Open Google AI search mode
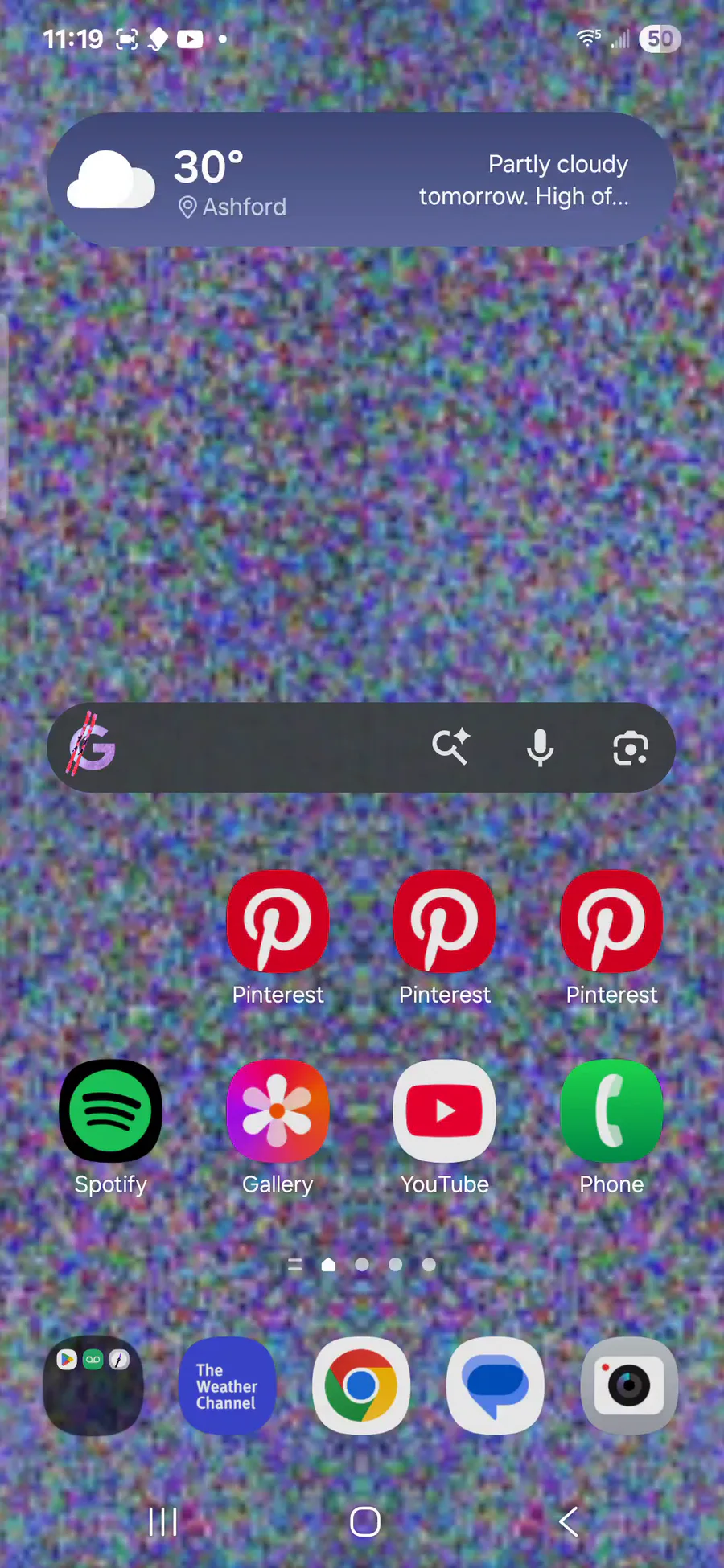724x1568 pixels. coord(450,747)
